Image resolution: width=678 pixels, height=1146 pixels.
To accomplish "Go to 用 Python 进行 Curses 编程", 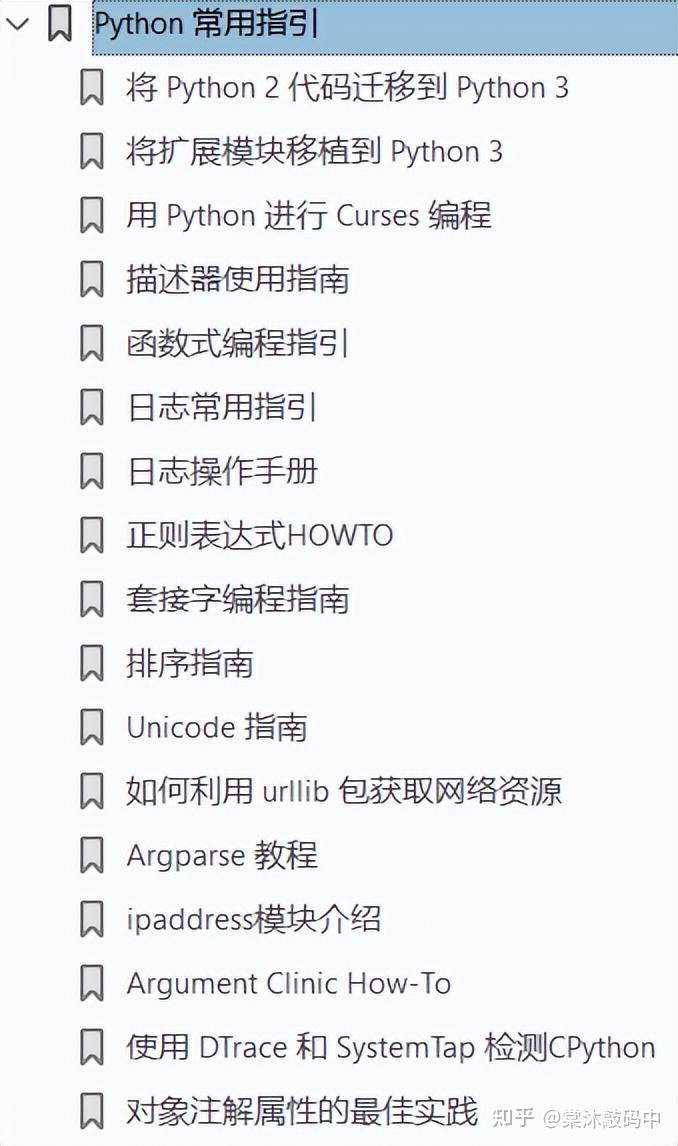I will tap(308, 216).
